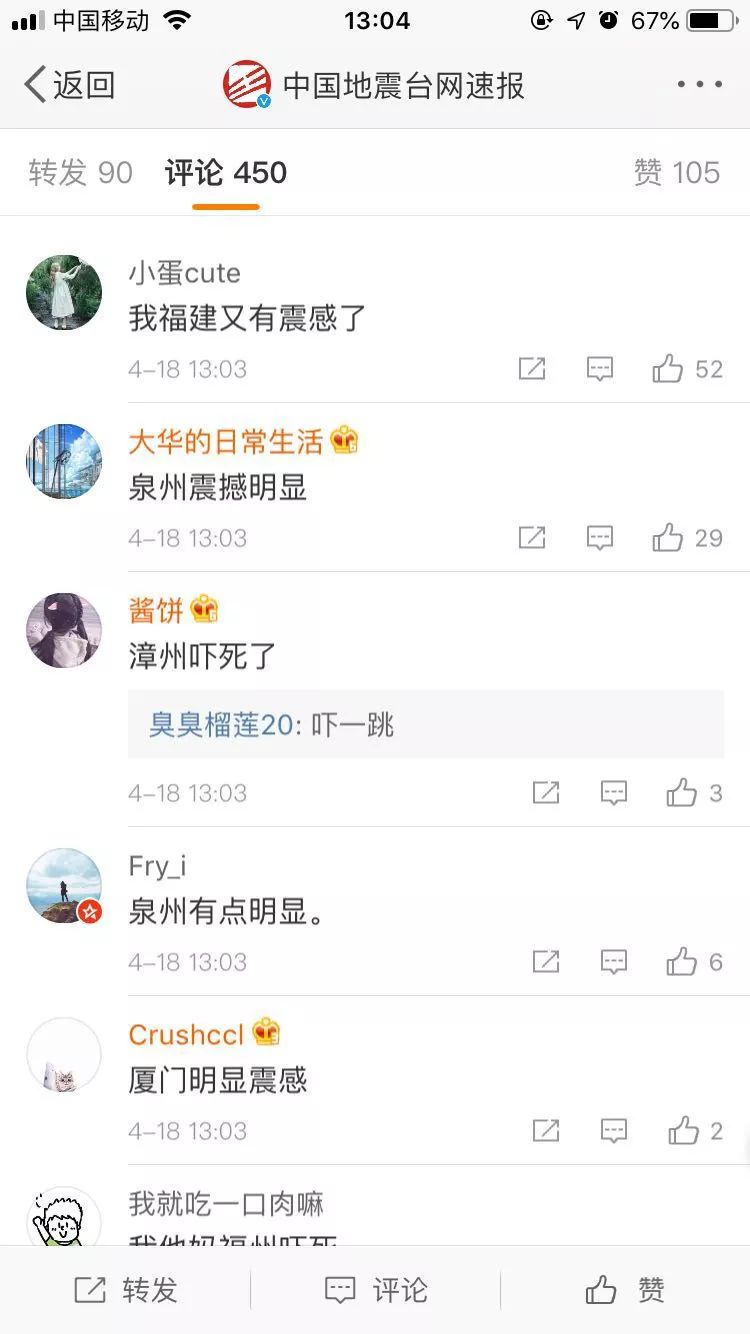Like Crushccl's comment
The width and height of the screenshot is (750, 1334).
point(694,1131)
